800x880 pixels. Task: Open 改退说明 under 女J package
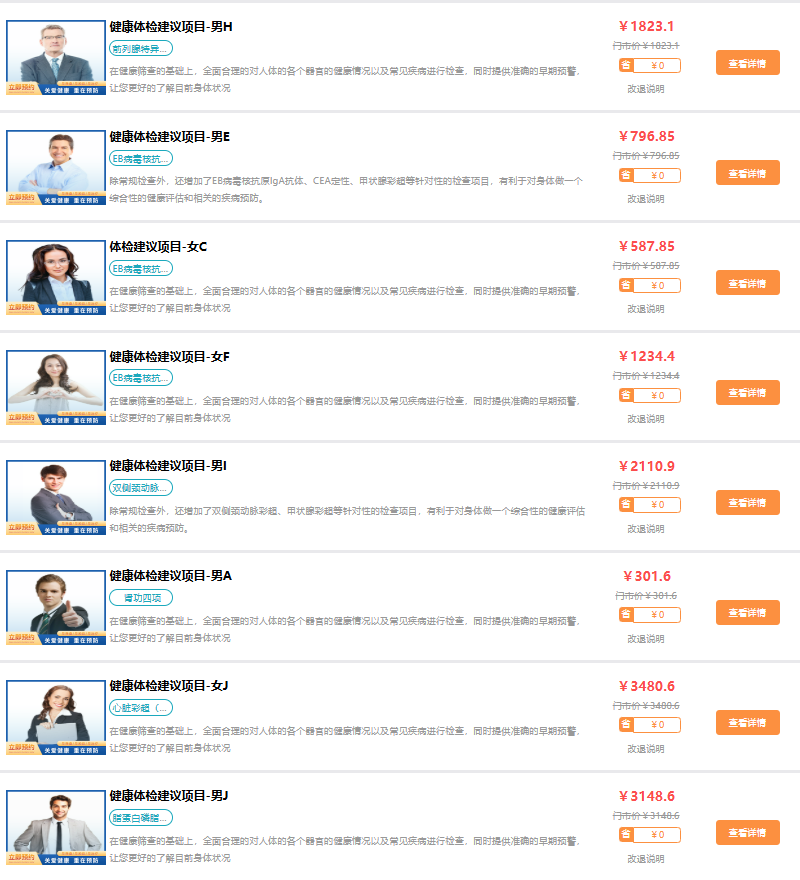[645, 749]
